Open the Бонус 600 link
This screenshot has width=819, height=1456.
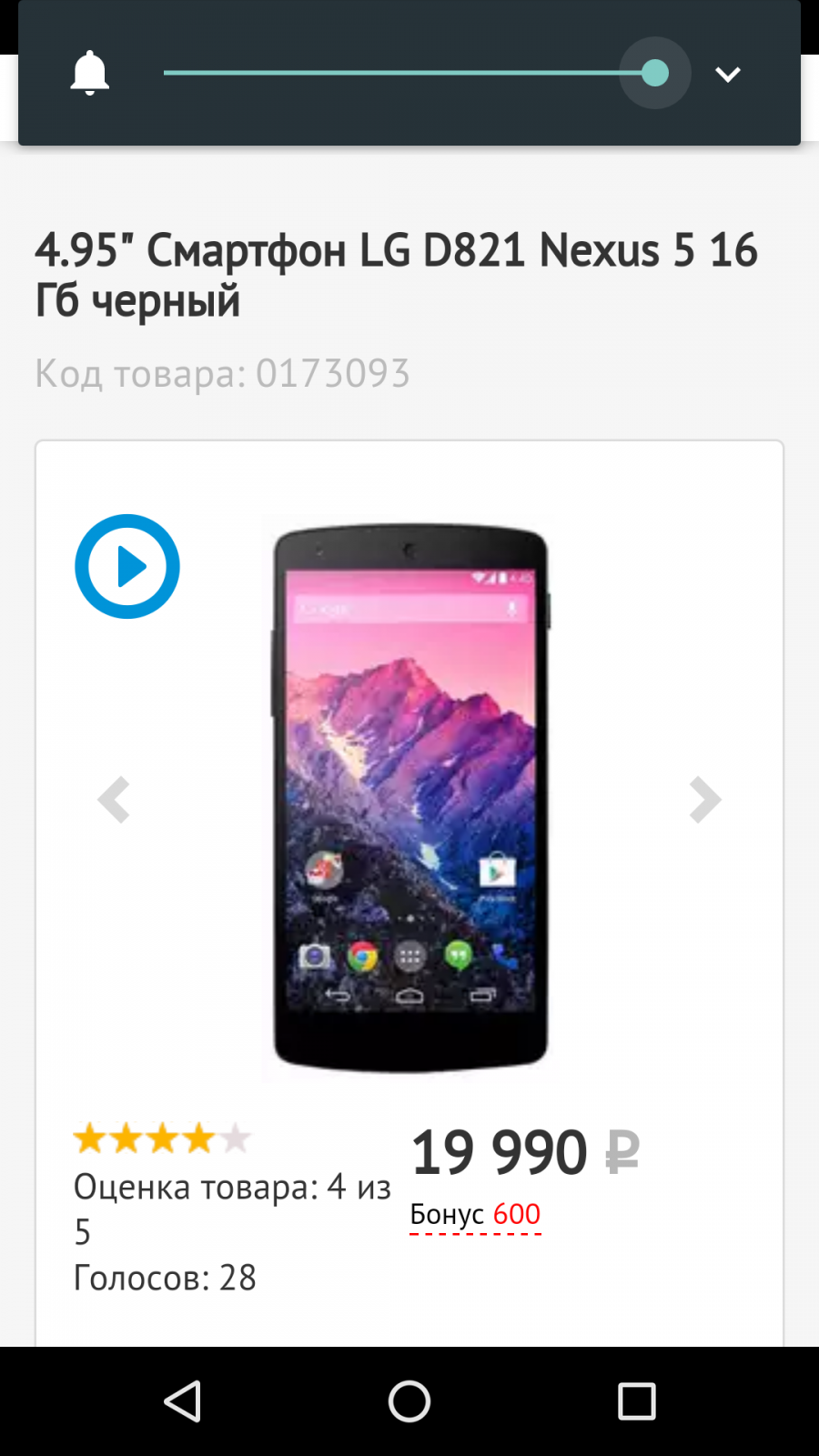click(x=475, y=1214)
